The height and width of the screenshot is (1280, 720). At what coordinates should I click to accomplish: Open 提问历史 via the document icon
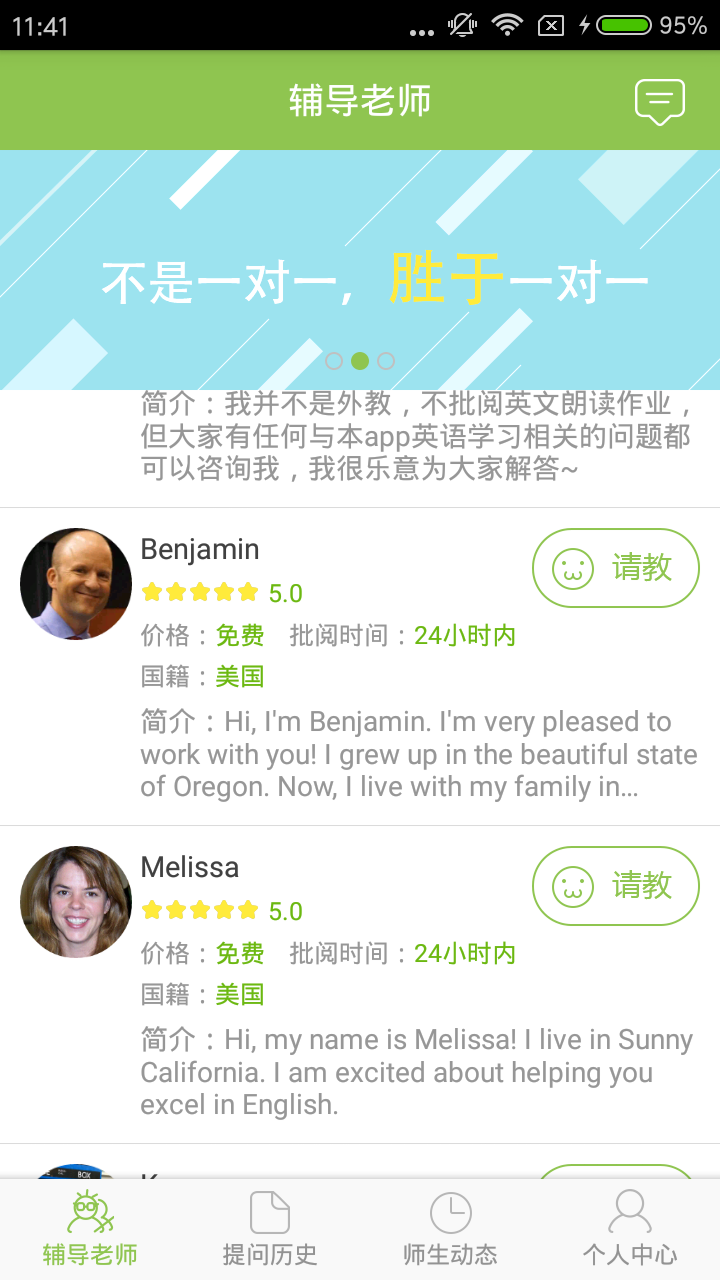click(x=268, y=1213)
